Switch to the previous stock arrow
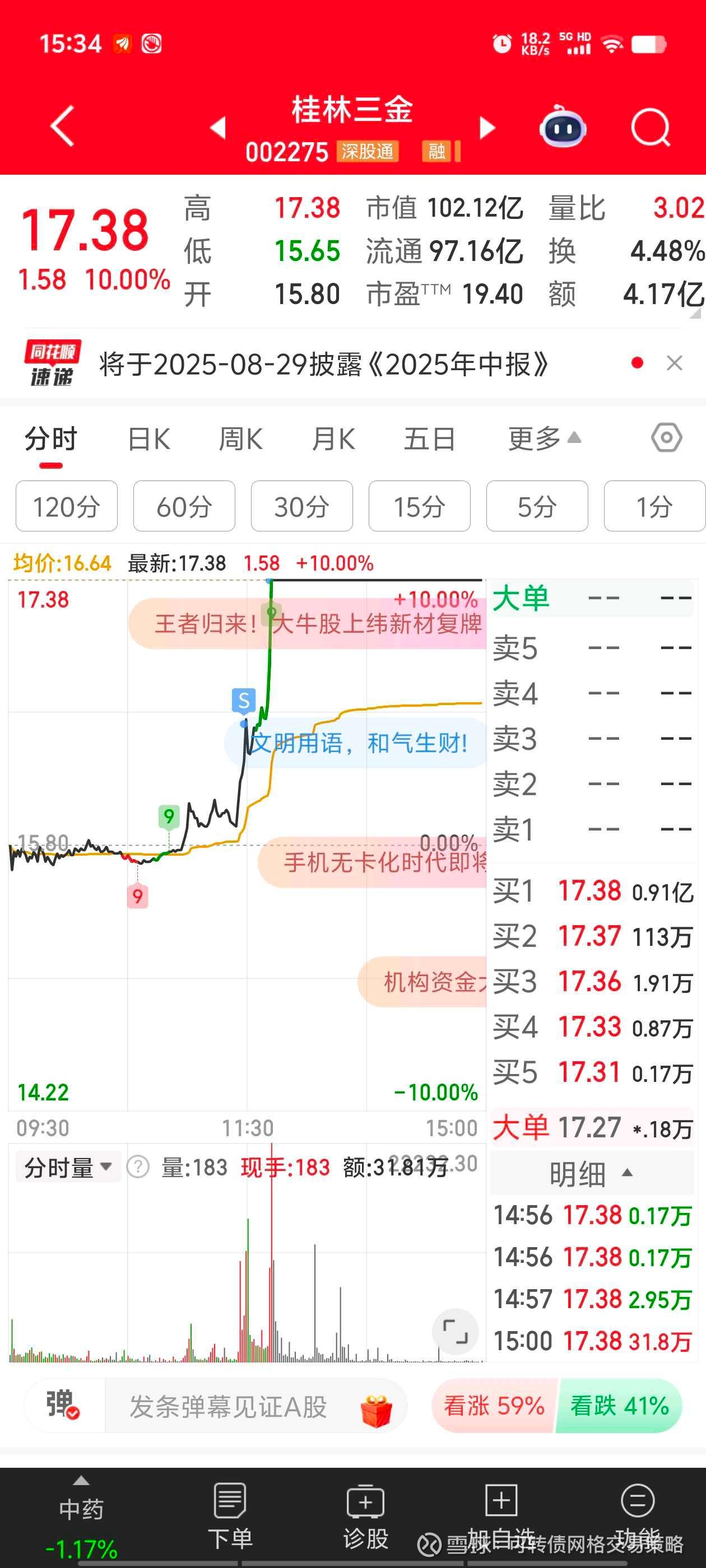706x1568 pixels. (218, 128)
